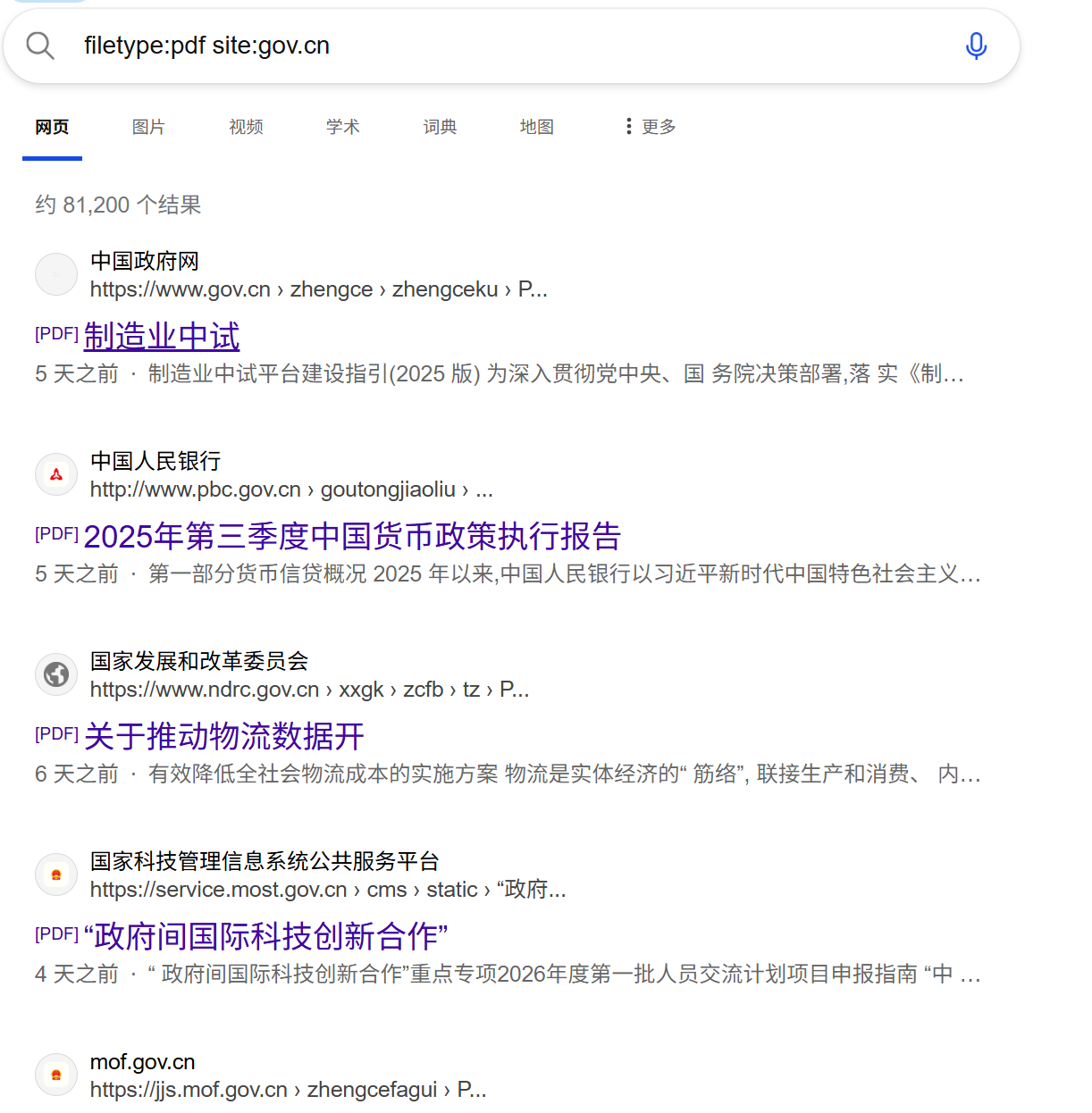Viewport: 1092px width, 1113px height.
Task: Click the mof.gov.cn site favicon
Action: tap(55, 1075)
